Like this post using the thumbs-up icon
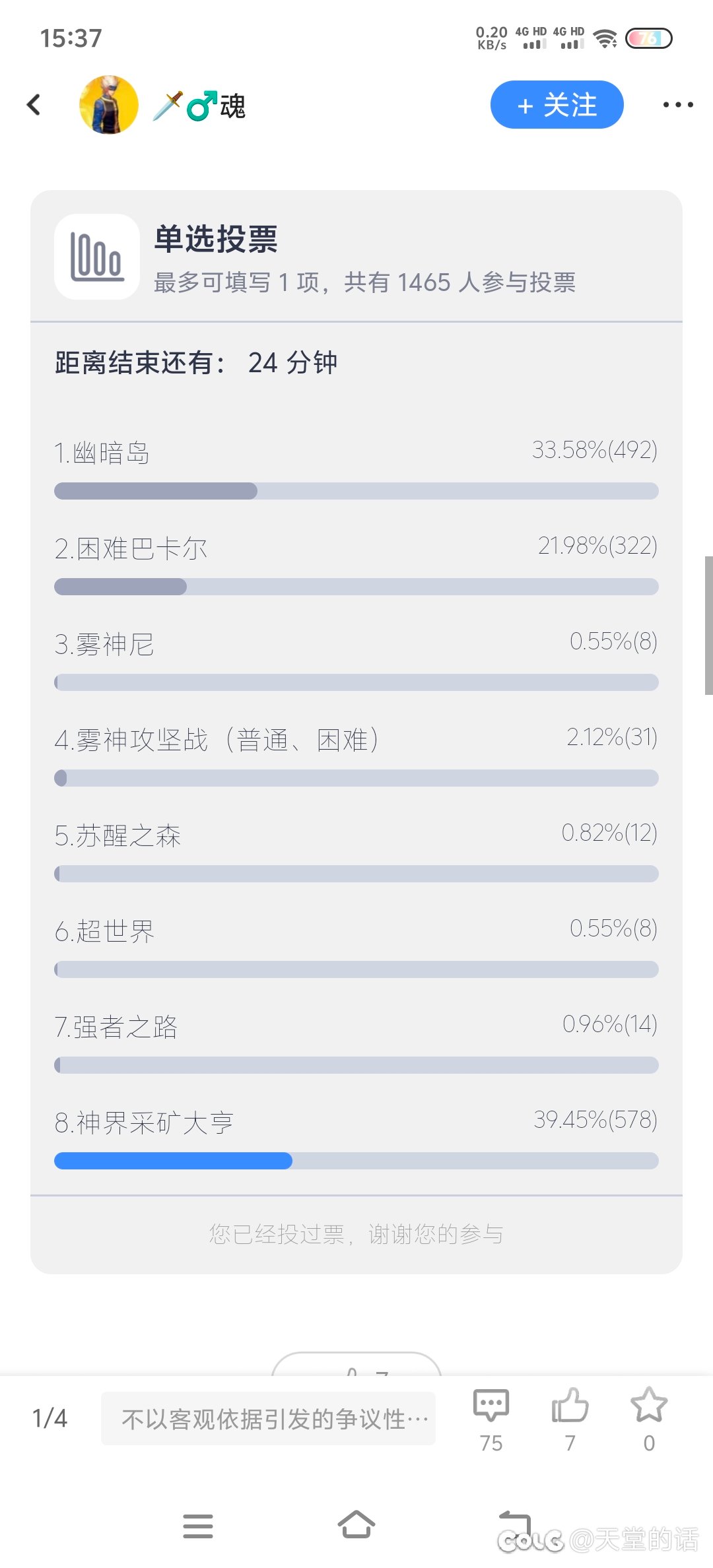Viewport: 713px width, 1568px height. 570,1419
